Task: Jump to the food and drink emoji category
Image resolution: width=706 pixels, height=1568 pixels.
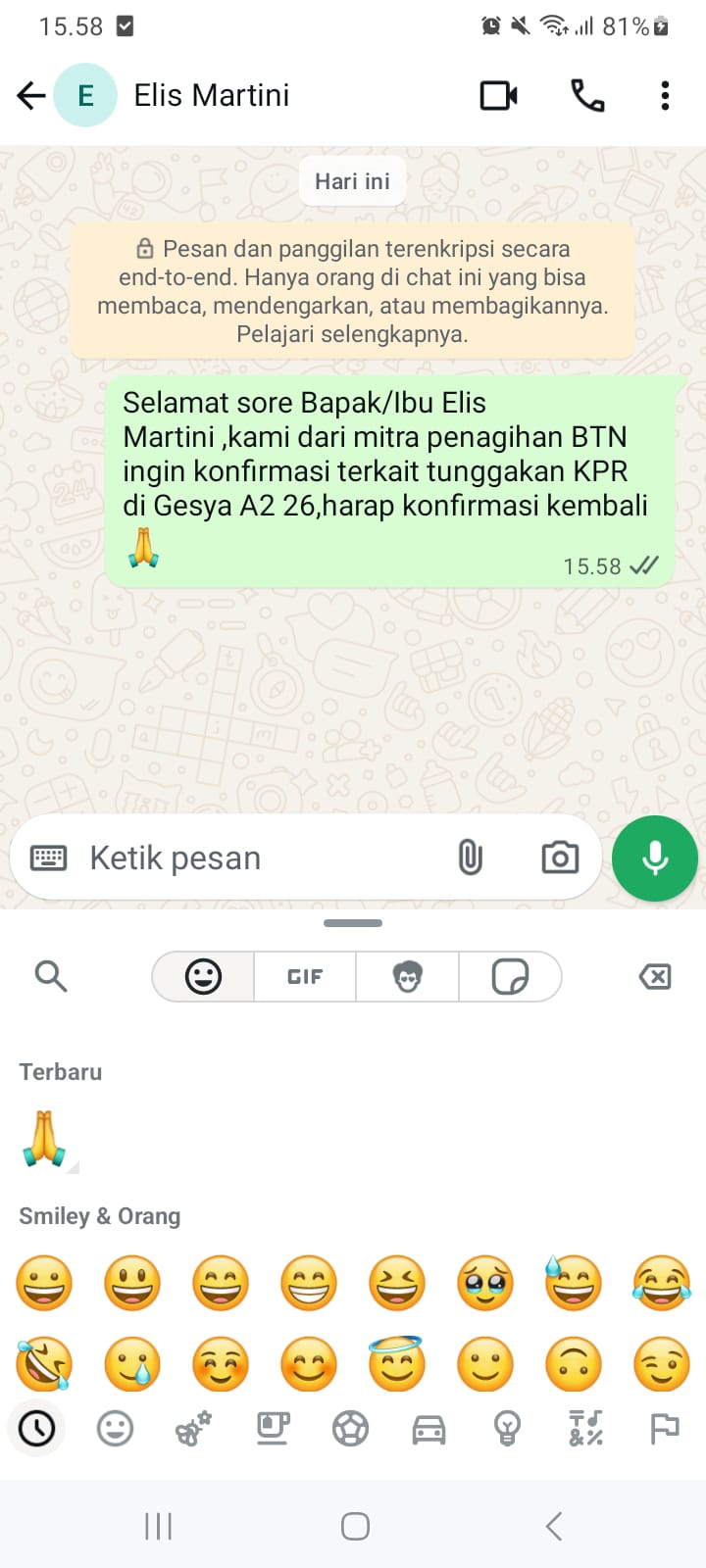Action: 272,1429
